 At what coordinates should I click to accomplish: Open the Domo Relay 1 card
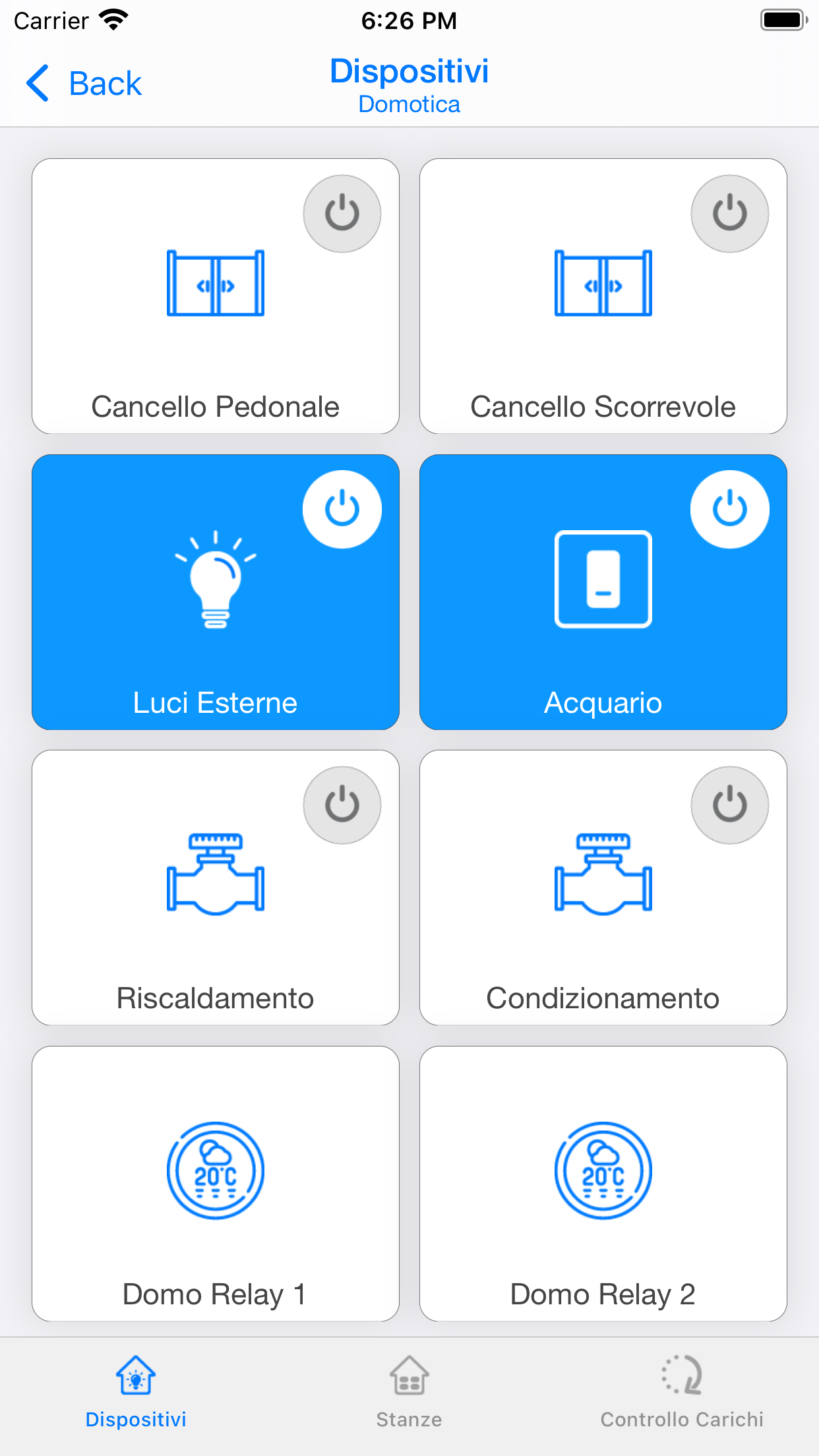pos(216,1183)
